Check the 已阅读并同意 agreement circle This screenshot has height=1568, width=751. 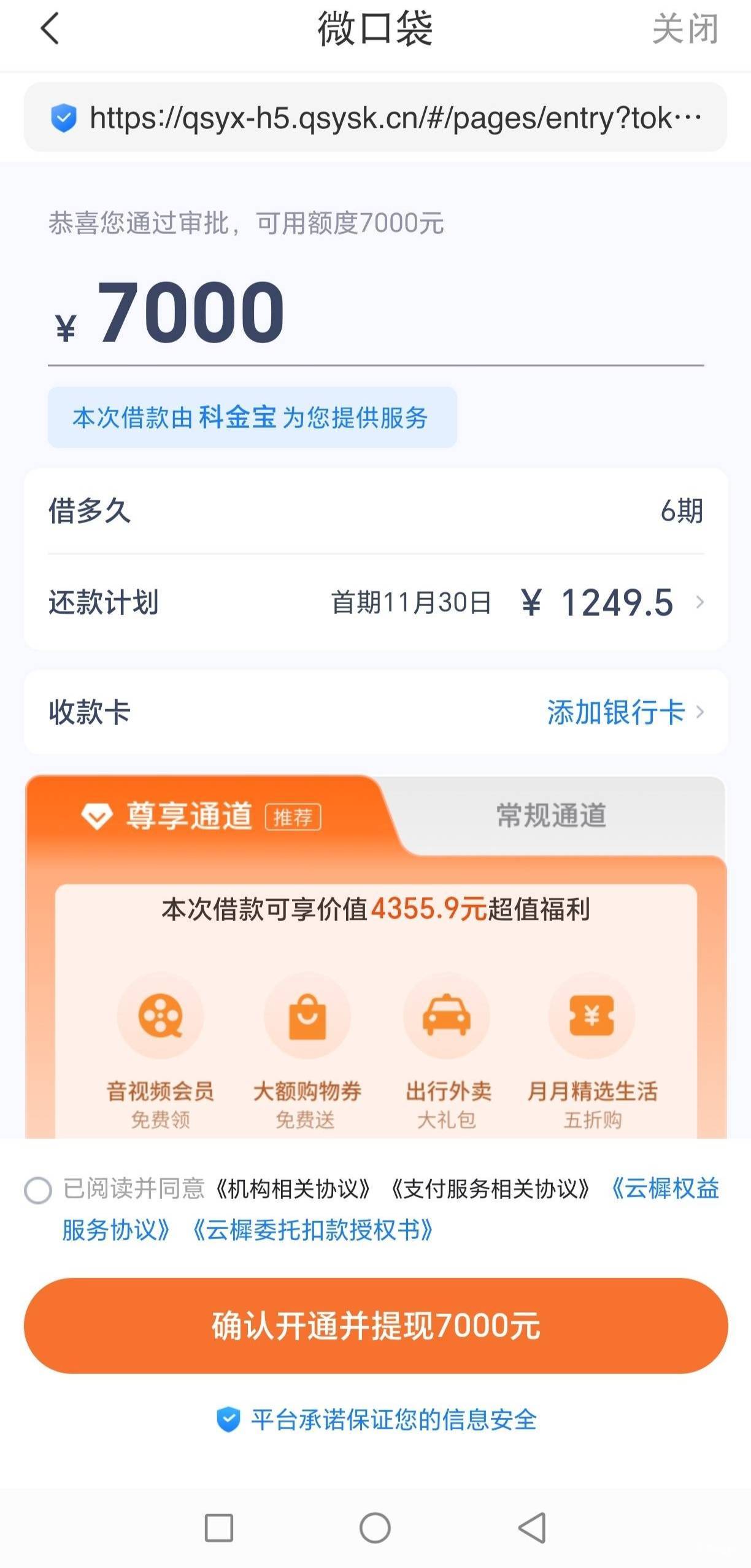pos(37,1190)
